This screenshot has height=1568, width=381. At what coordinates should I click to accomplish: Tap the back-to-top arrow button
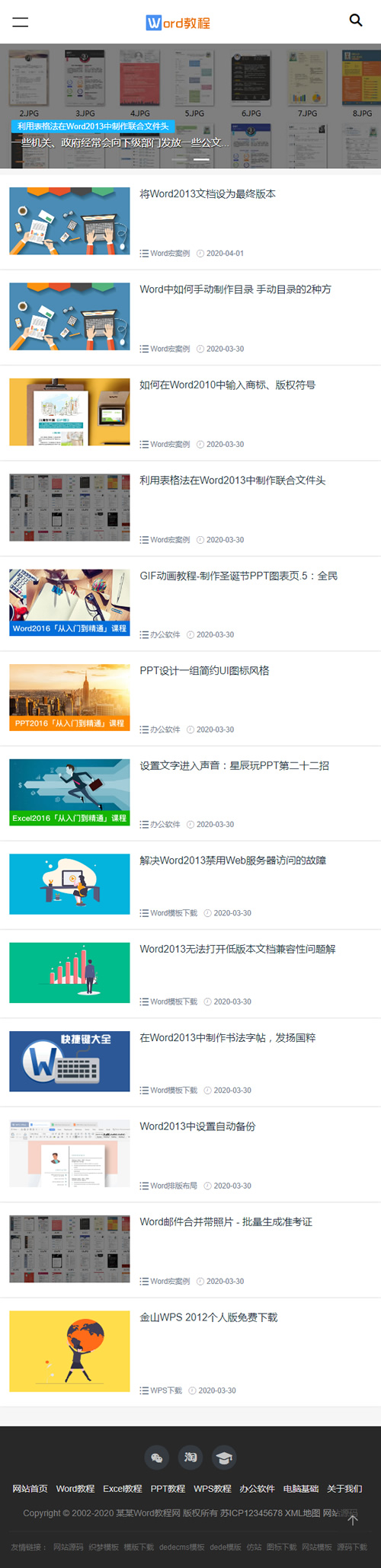(x=353, y=1520)
